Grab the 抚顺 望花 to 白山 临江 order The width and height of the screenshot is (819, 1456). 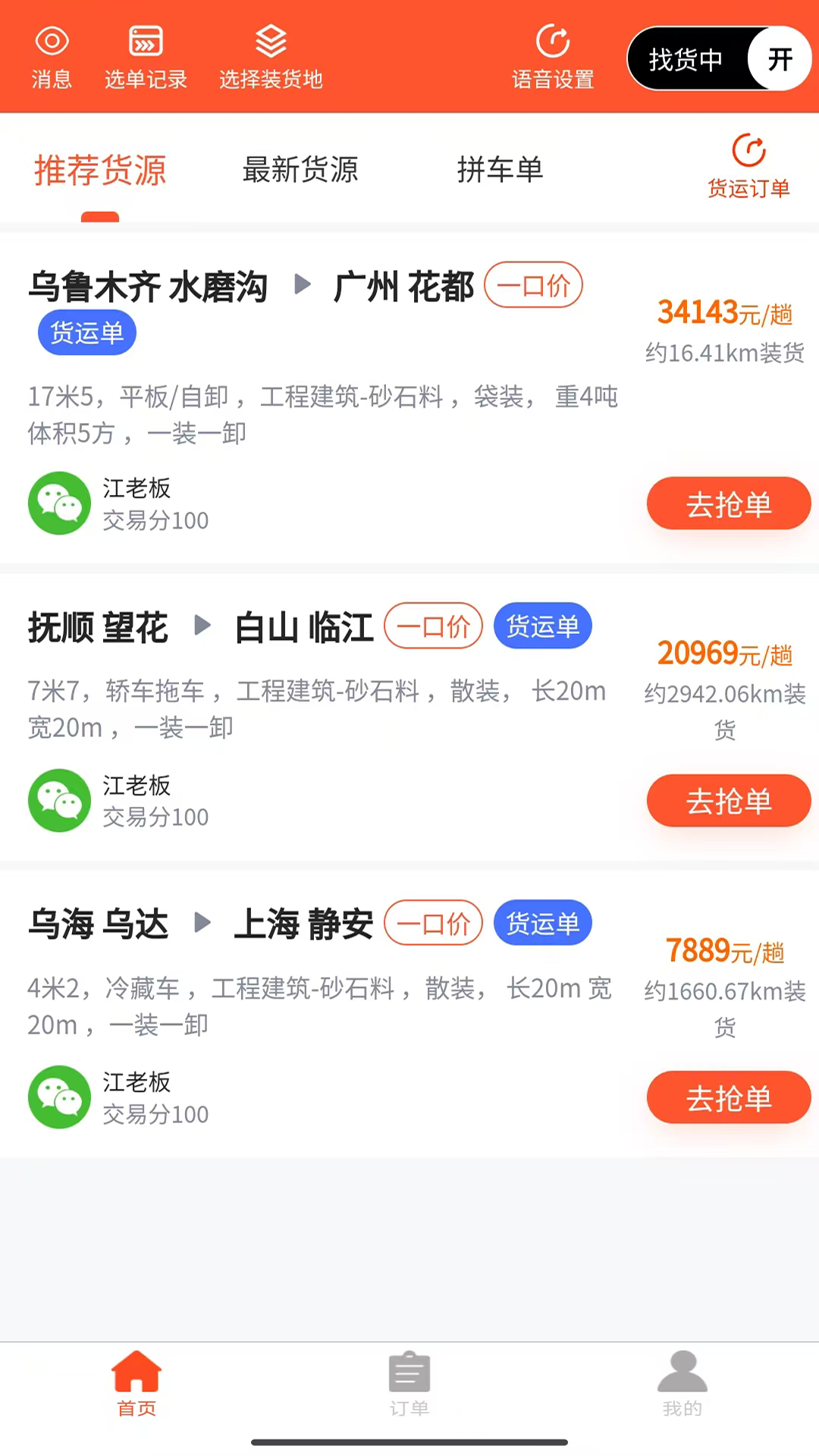[x=728, y=801]
